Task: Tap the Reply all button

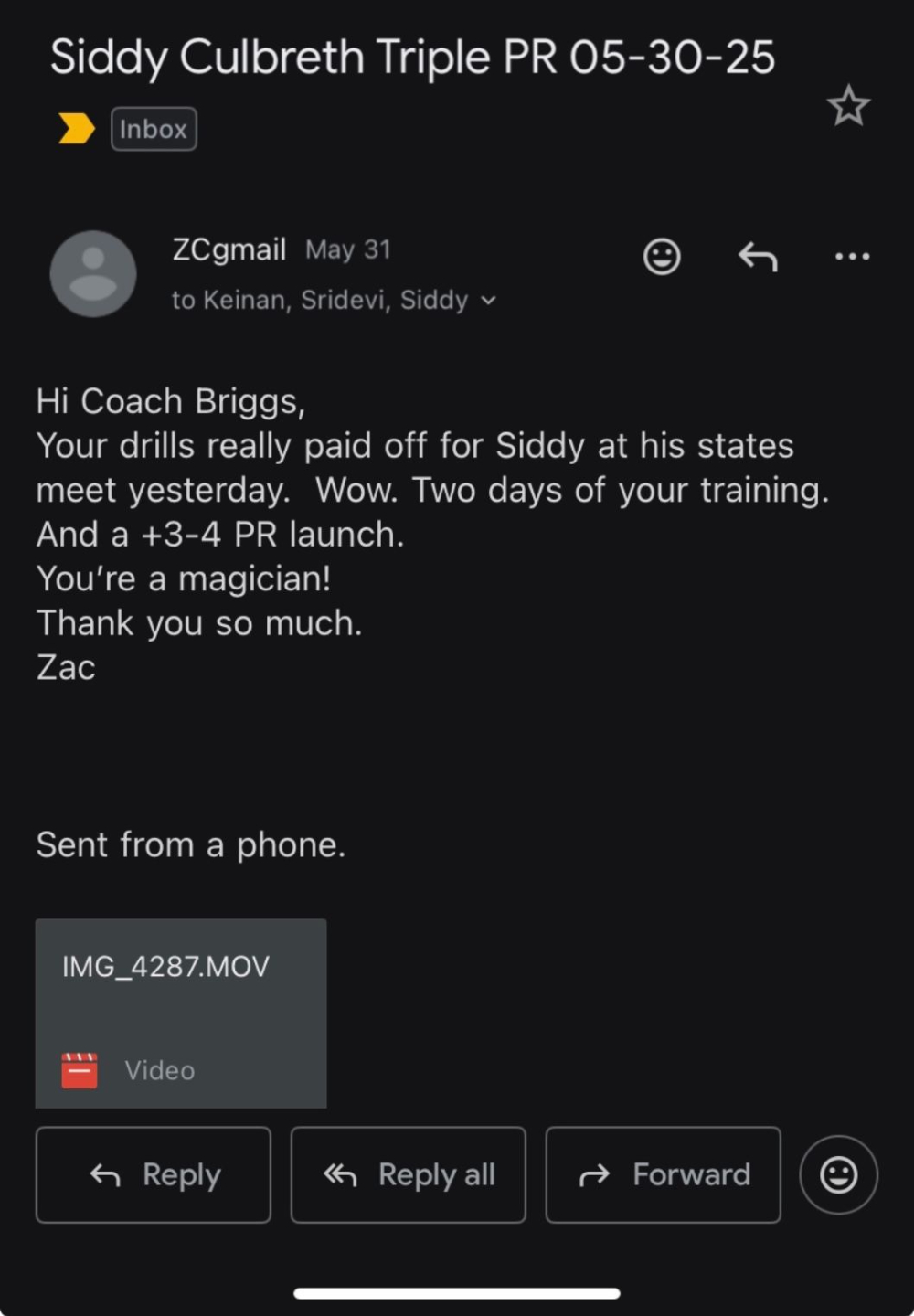Action: 409,1174
